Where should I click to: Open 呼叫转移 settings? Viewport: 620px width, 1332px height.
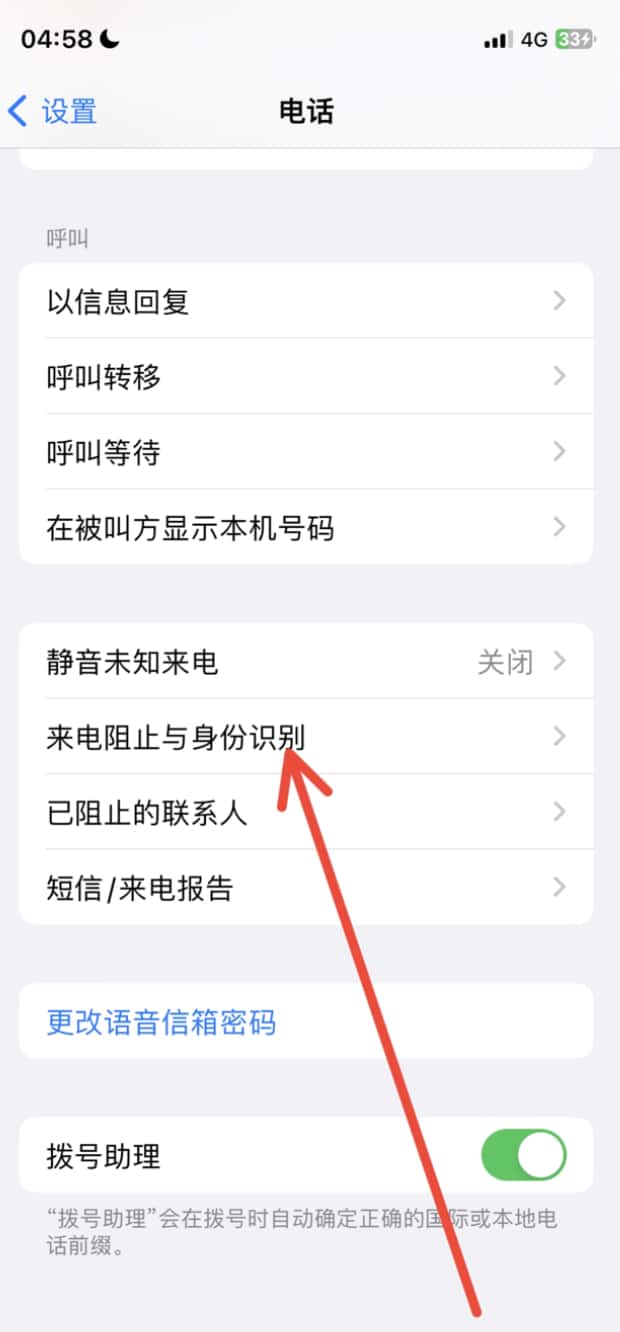[306, 377]
